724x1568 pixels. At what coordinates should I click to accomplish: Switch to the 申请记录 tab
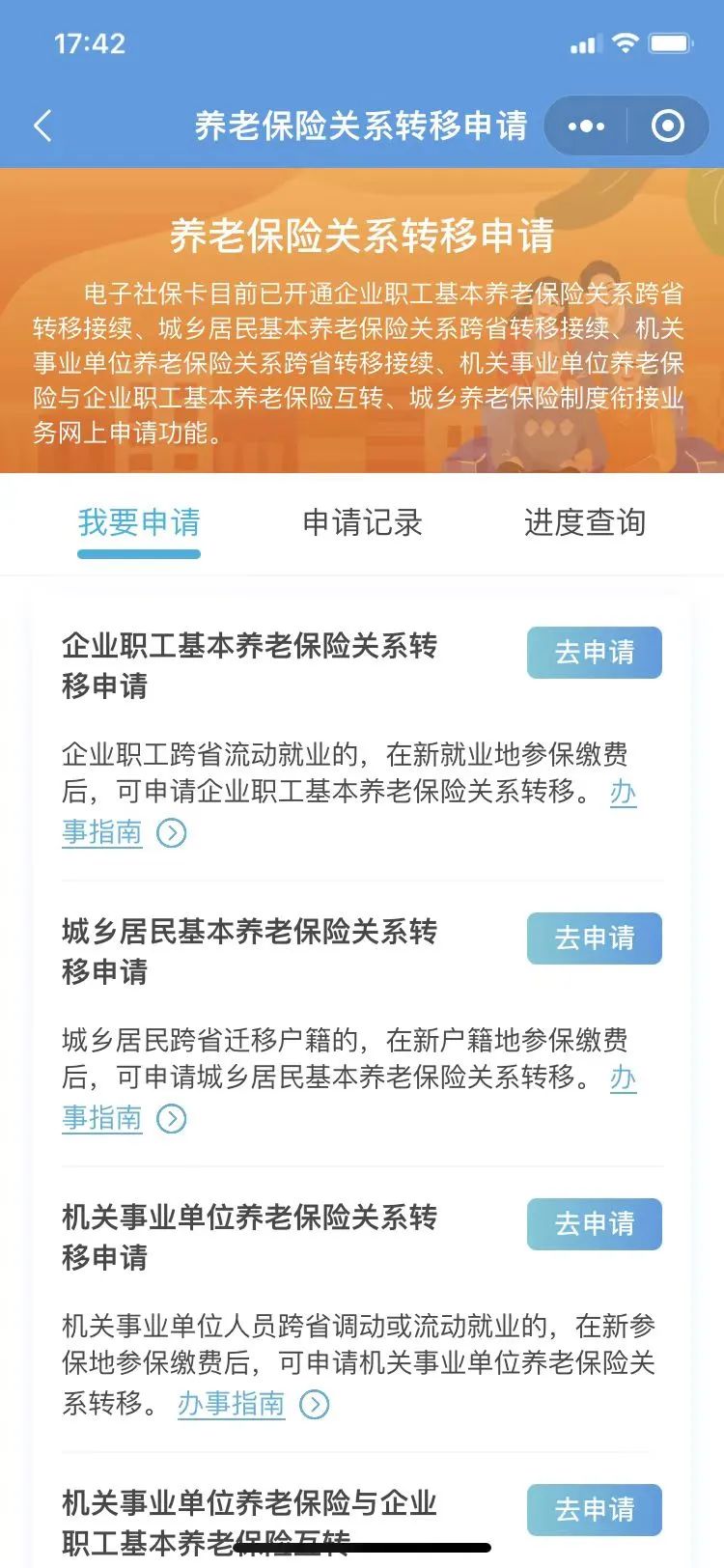[x=362, y=522]
